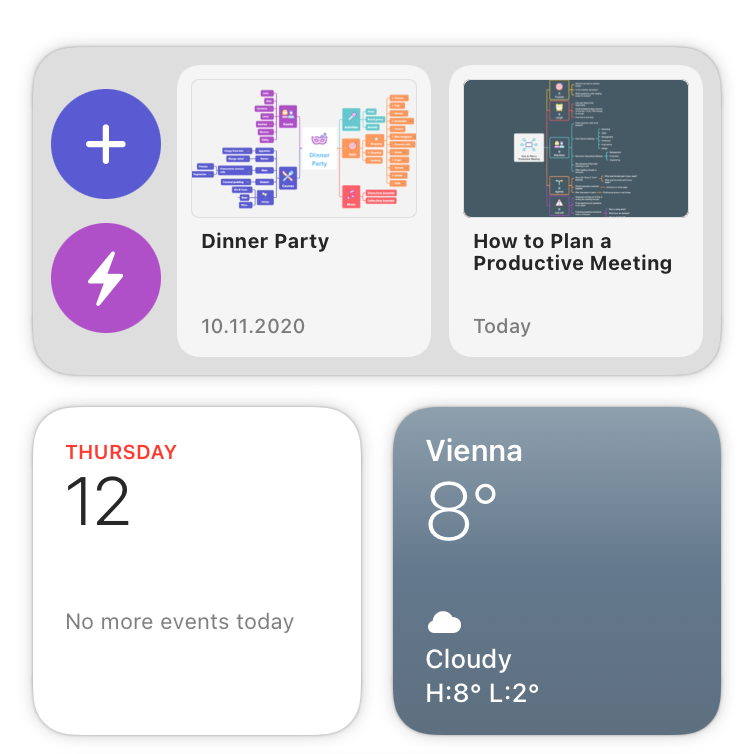This screenshot has height=754, width=753.
Task: Select the "10.11.2020" date under Dinner Party
Action: [252, 326]
